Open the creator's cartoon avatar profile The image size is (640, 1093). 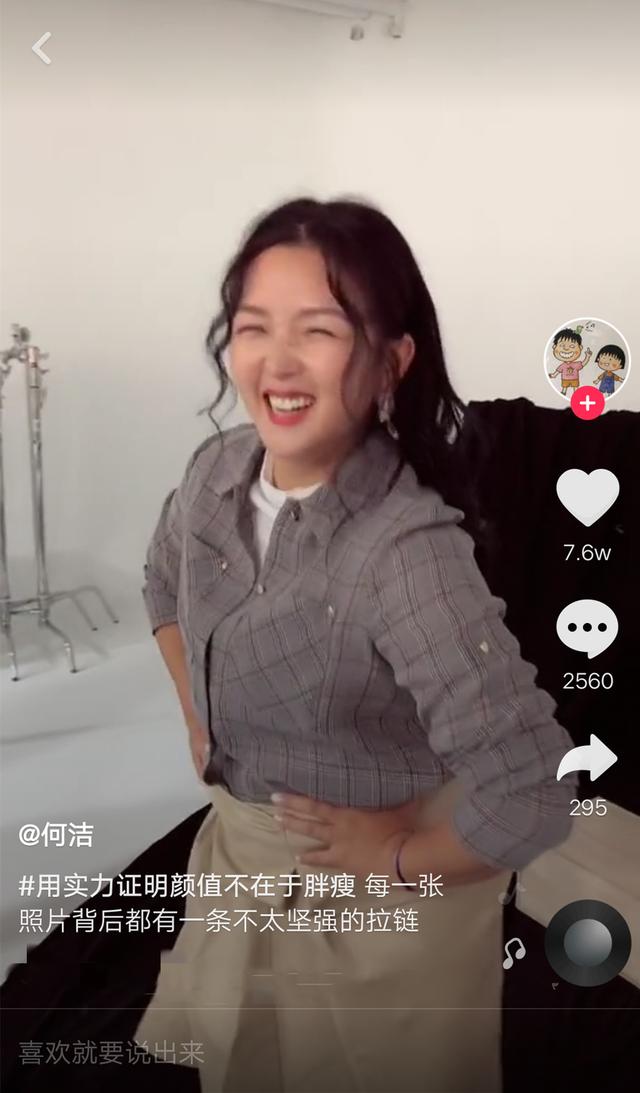pos(587,361)
